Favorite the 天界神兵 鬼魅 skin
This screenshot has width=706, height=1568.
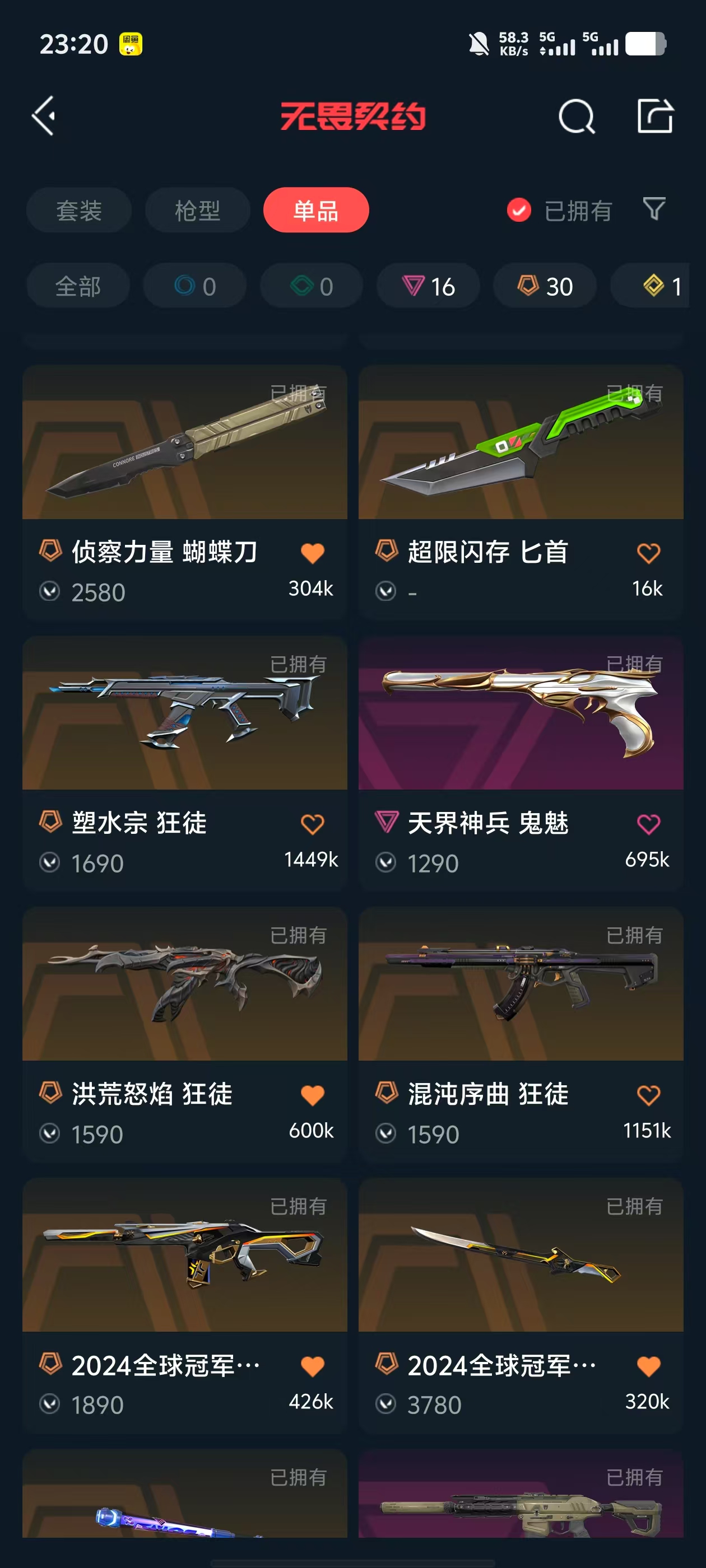pyautogui.click(x=648, y=824)
